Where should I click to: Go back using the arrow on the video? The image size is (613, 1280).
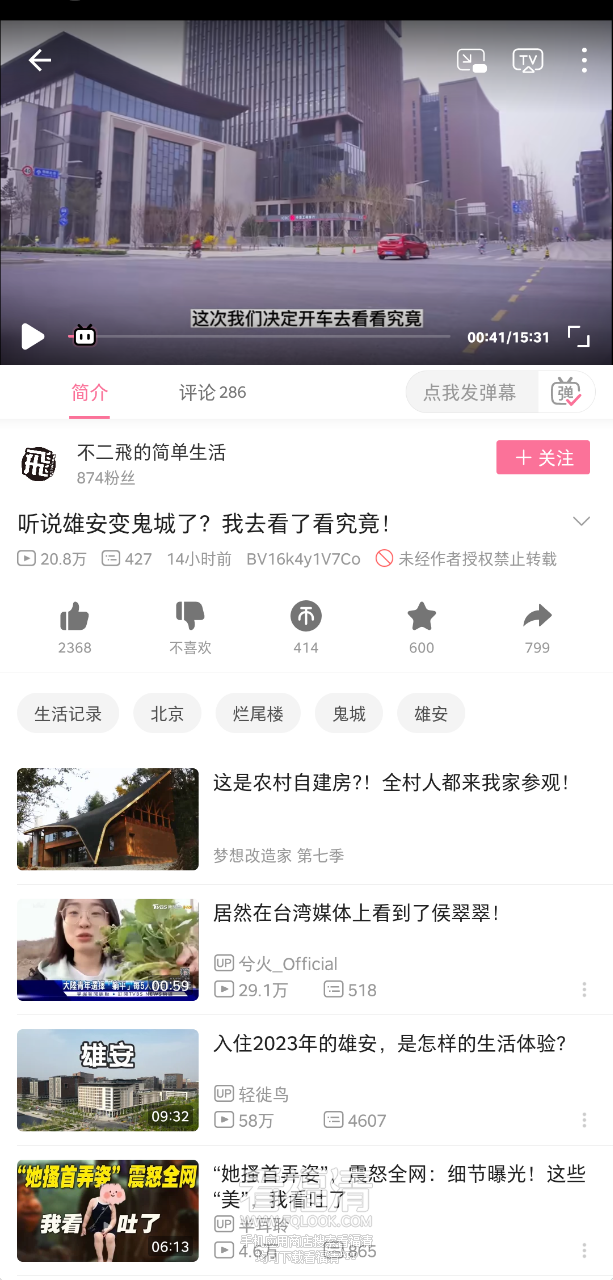[39, 61]
